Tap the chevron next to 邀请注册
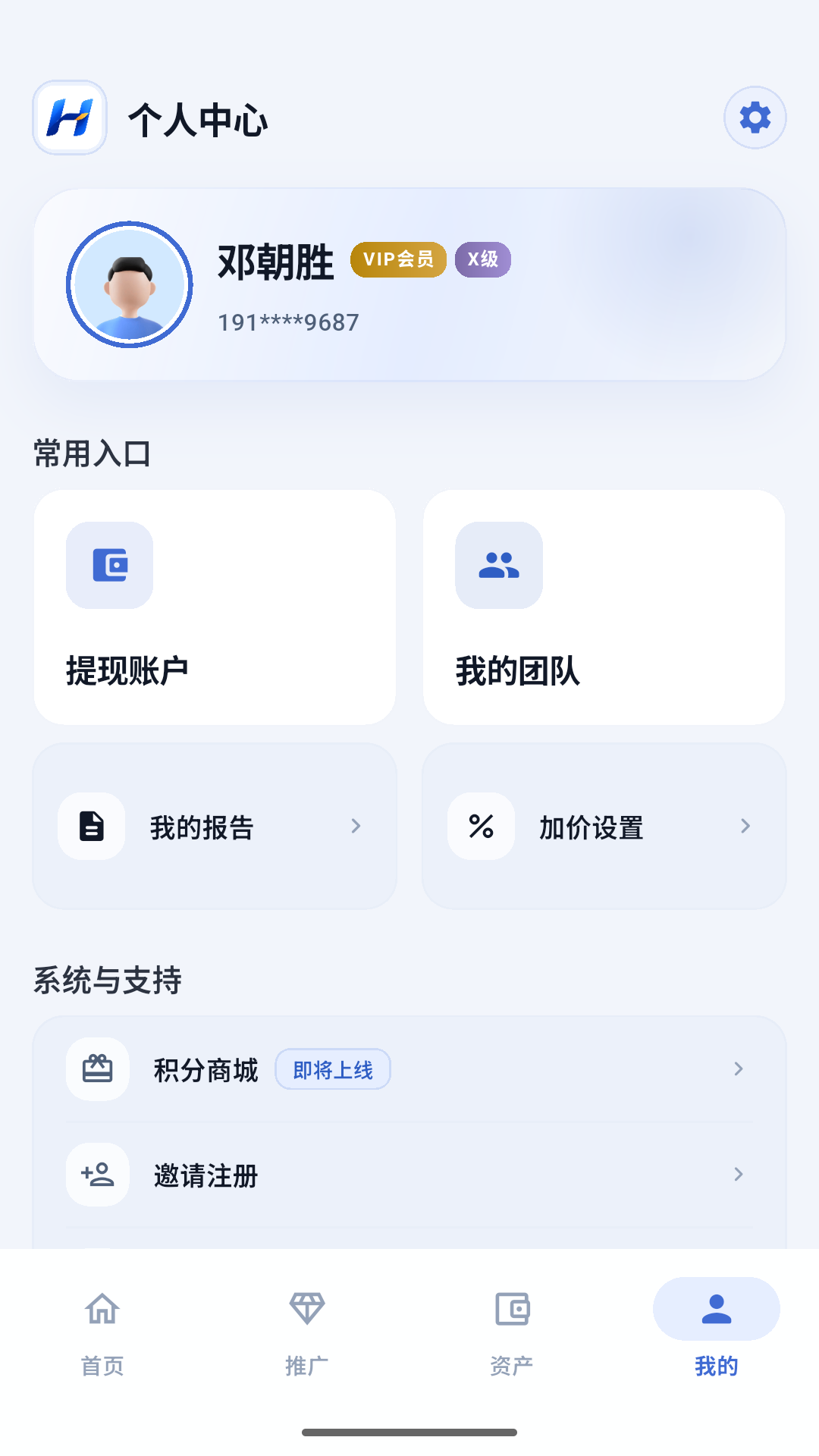The width and height of the screenshot is (819, 1456). 739,1175
